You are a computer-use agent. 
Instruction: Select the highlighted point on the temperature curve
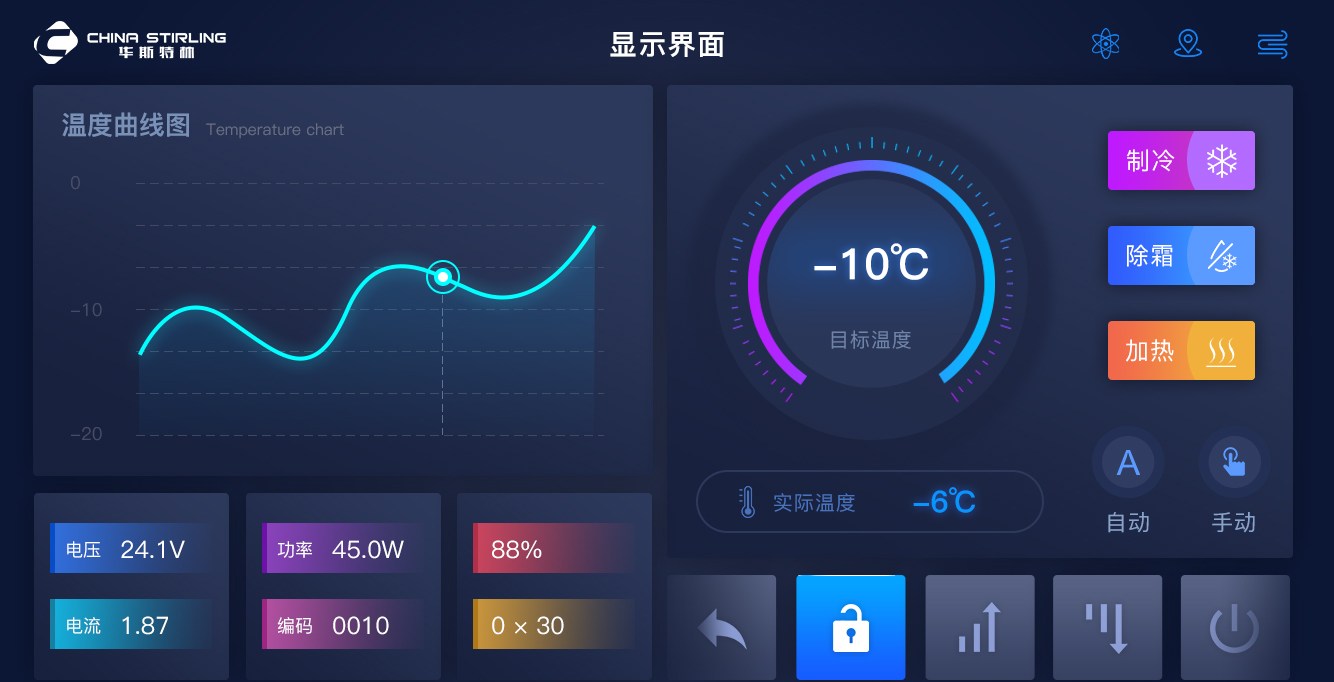[442, 277]
